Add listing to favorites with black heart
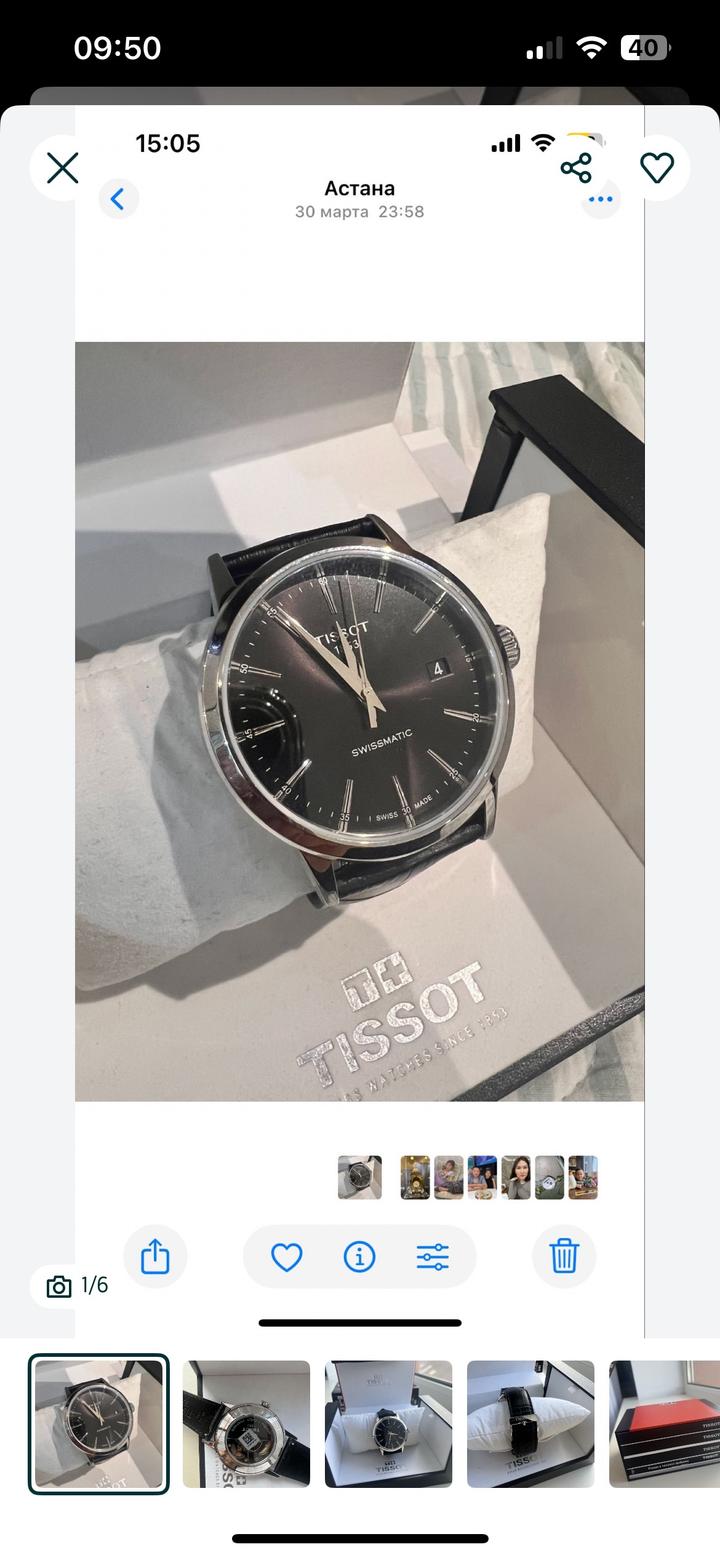Screen dimensions: 720x1558 pyautogui.click(x=657, y=168)
